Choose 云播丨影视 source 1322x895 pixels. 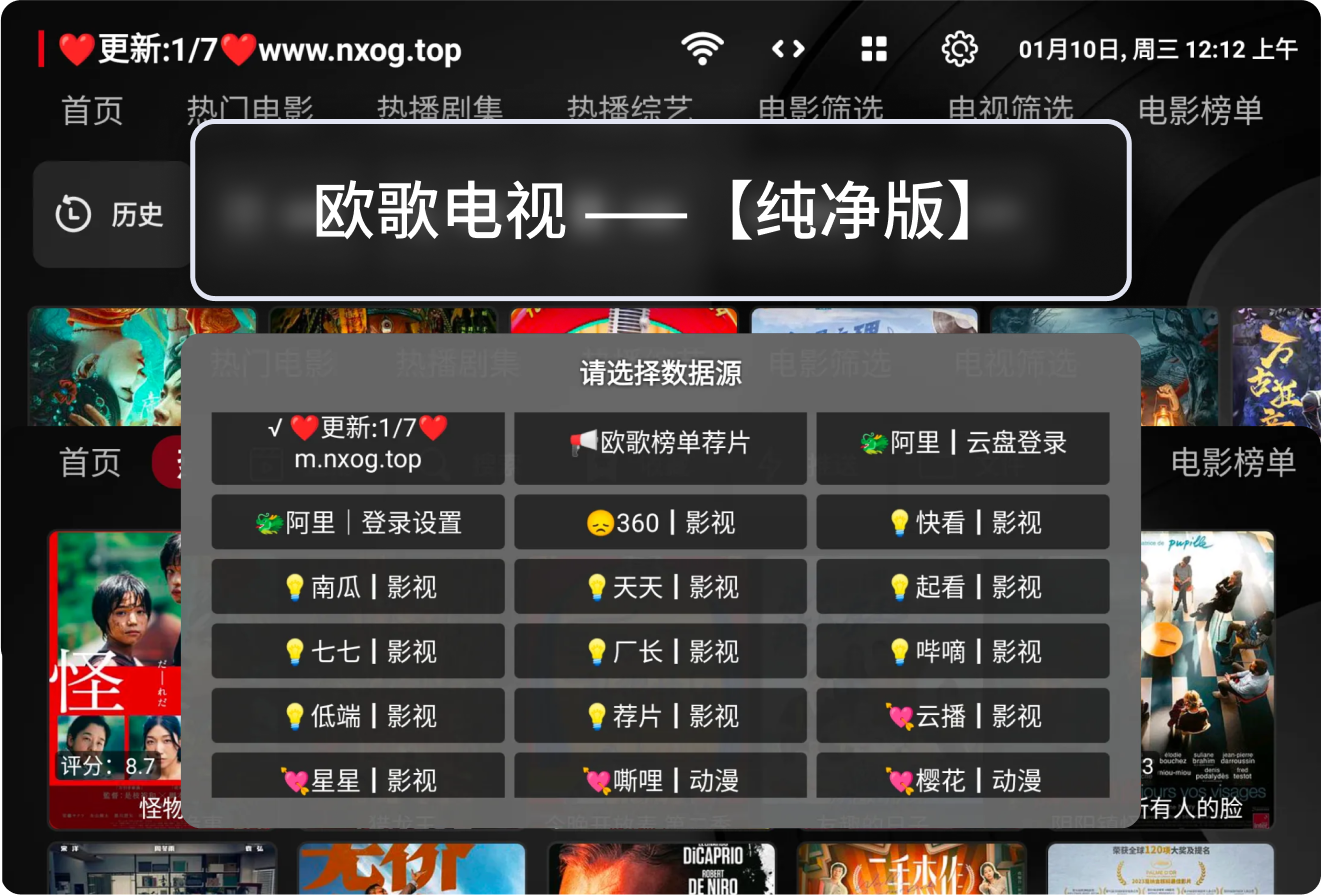[963, 716]
